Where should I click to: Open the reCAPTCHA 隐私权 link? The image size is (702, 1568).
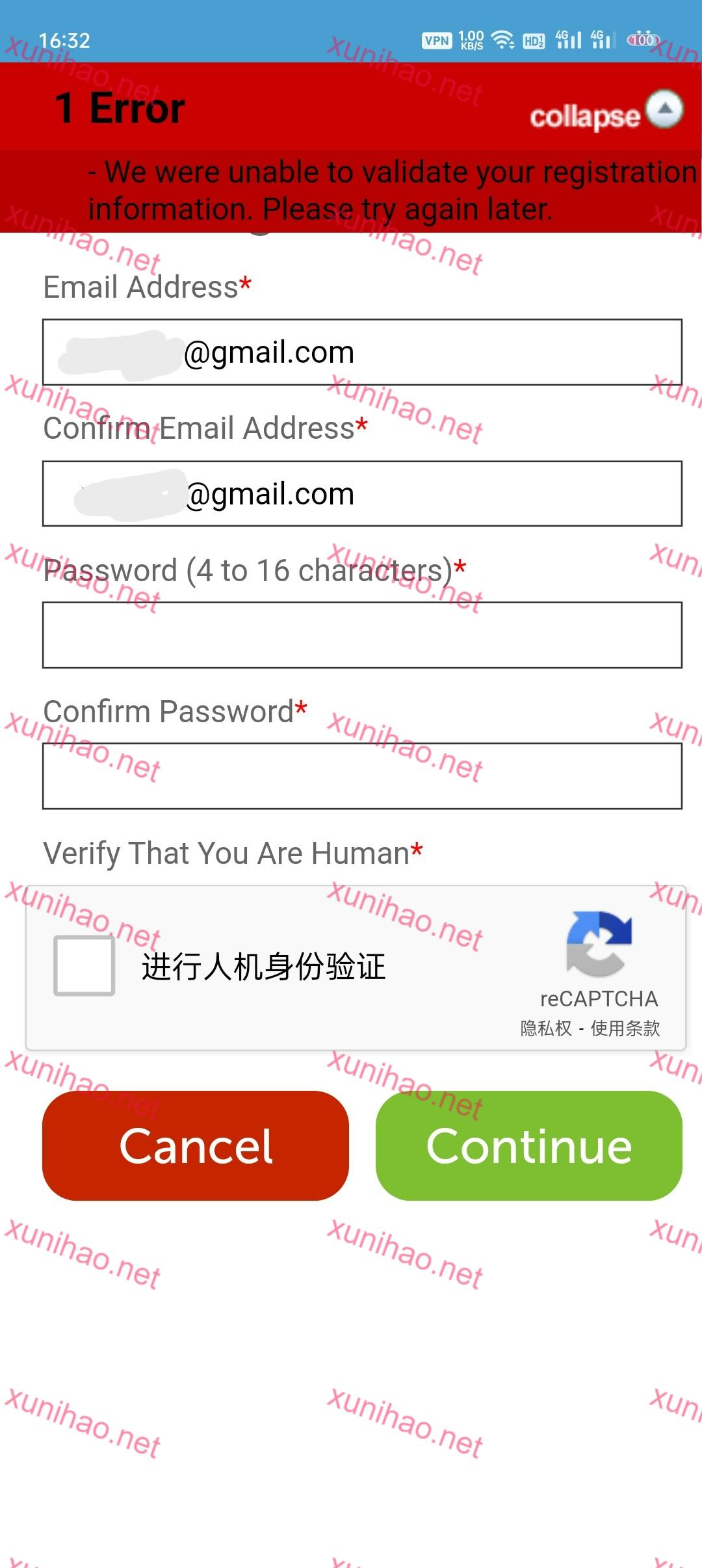click(546, 1028)
